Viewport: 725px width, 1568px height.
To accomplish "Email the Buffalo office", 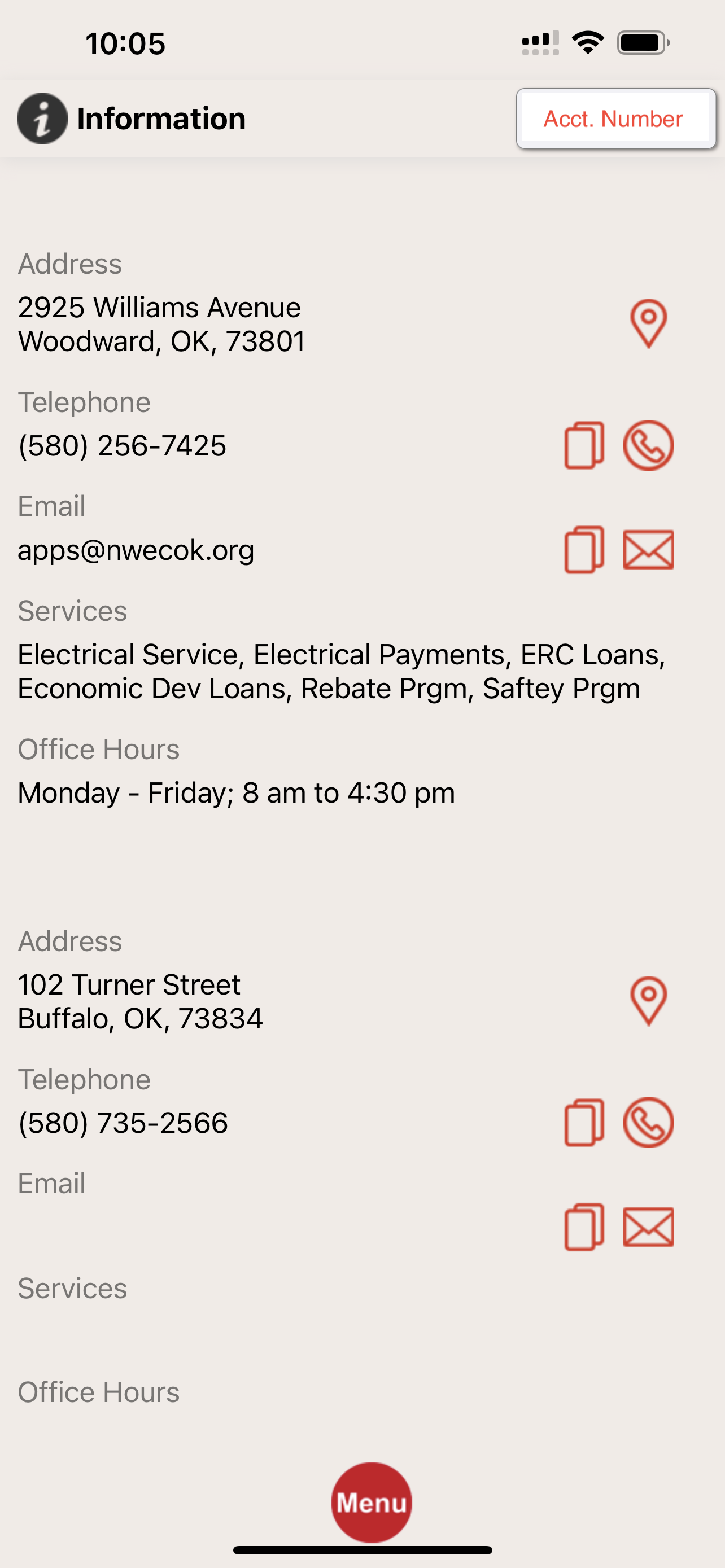I will coord(648,1227).
